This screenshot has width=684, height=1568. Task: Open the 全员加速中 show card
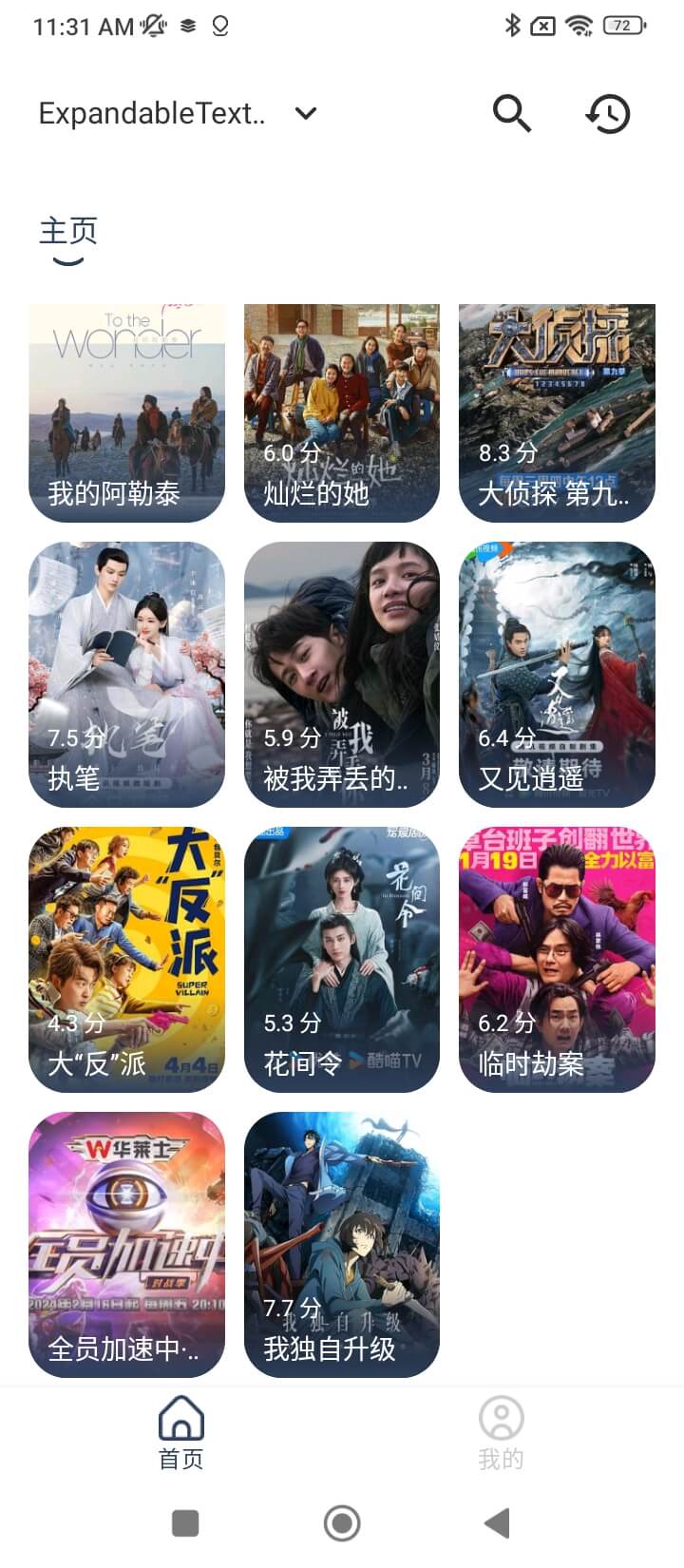pos(126,1245)
